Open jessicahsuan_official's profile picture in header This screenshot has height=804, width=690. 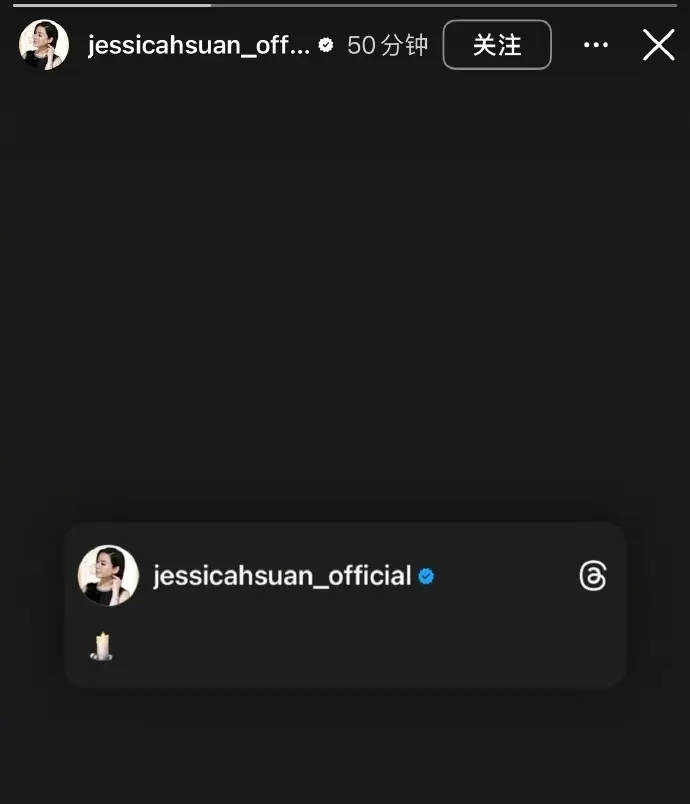tap(44, 45)
